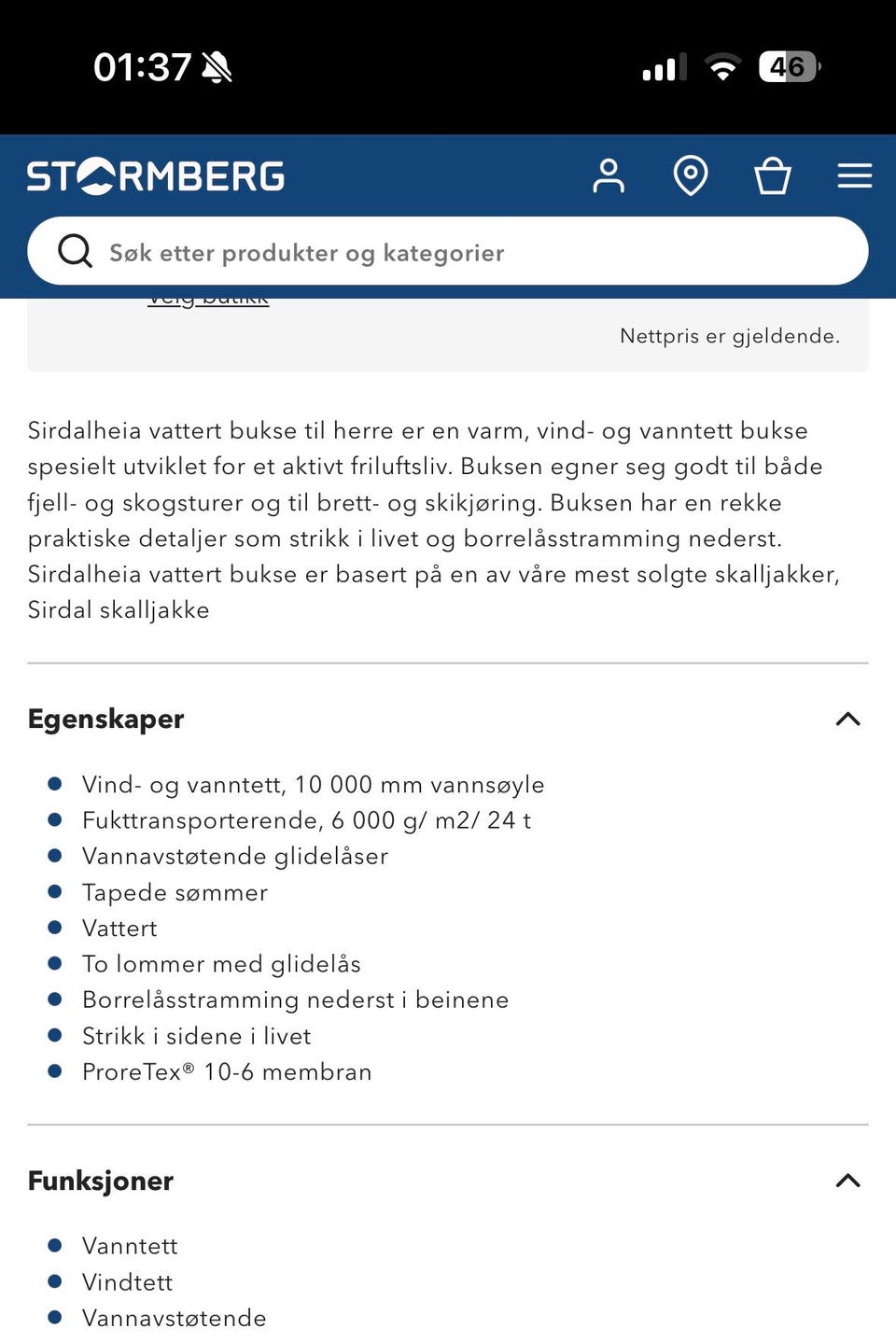The image size is (896, 1342).
Task: Tap the Wi-Fi status icon
Action: coord(721,66)
